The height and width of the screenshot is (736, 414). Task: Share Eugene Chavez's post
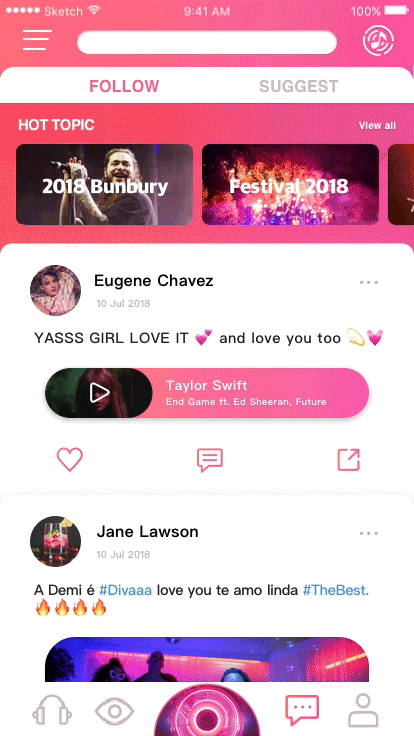[x=349, y=460]
